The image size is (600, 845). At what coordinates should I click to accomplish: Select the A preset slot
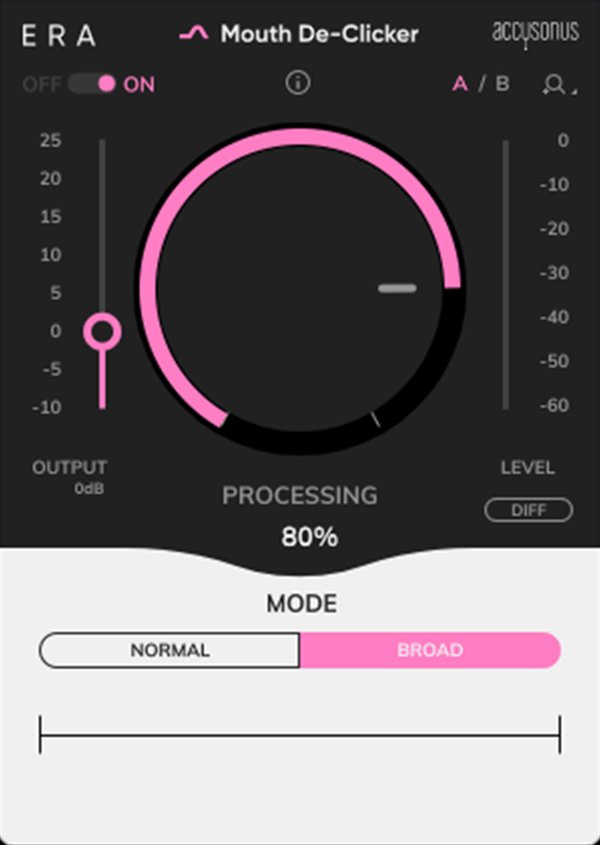pyautogui.click(x=460, y=84)
